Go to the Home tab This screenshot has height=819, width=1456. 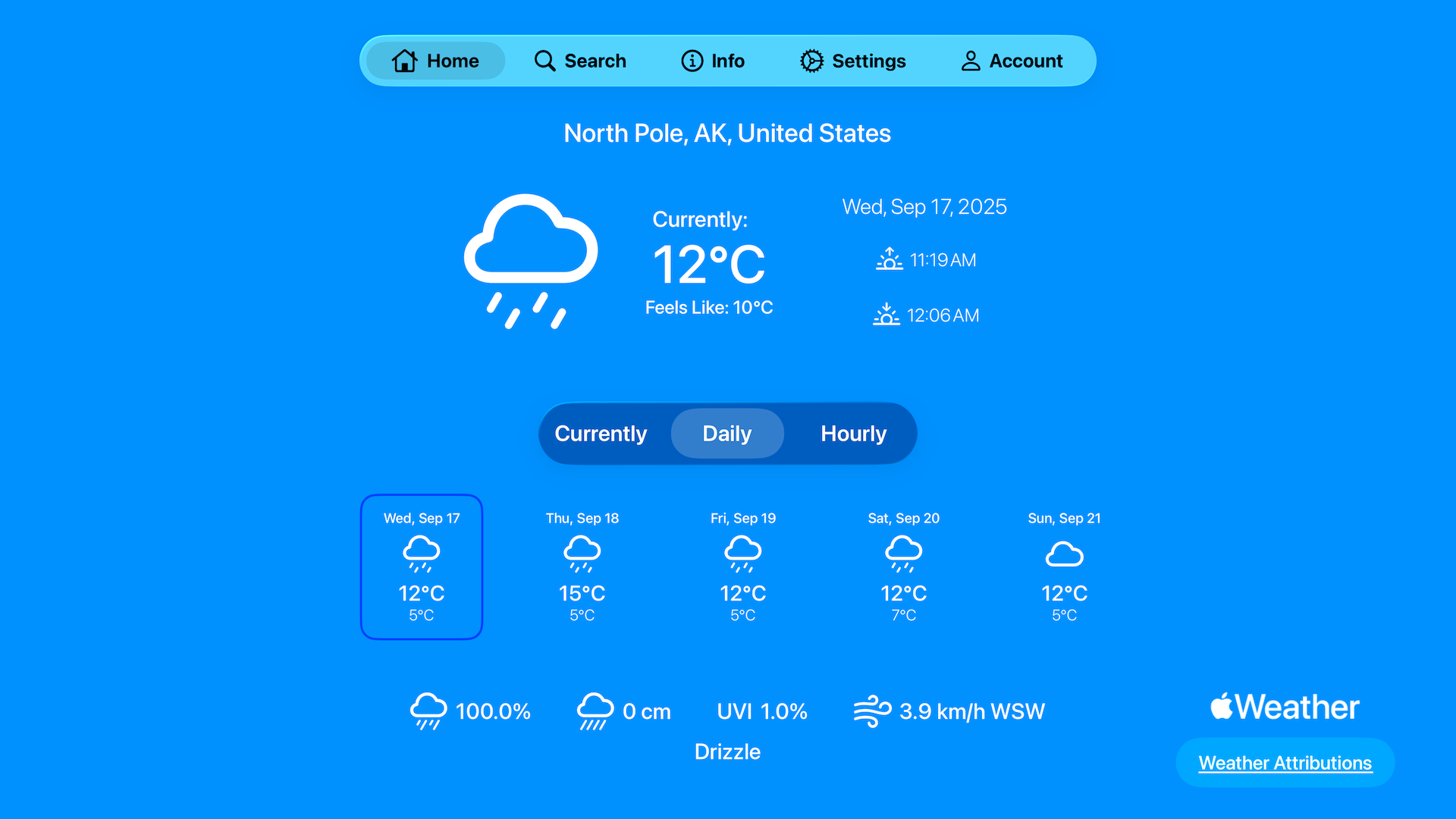point(435,61)
